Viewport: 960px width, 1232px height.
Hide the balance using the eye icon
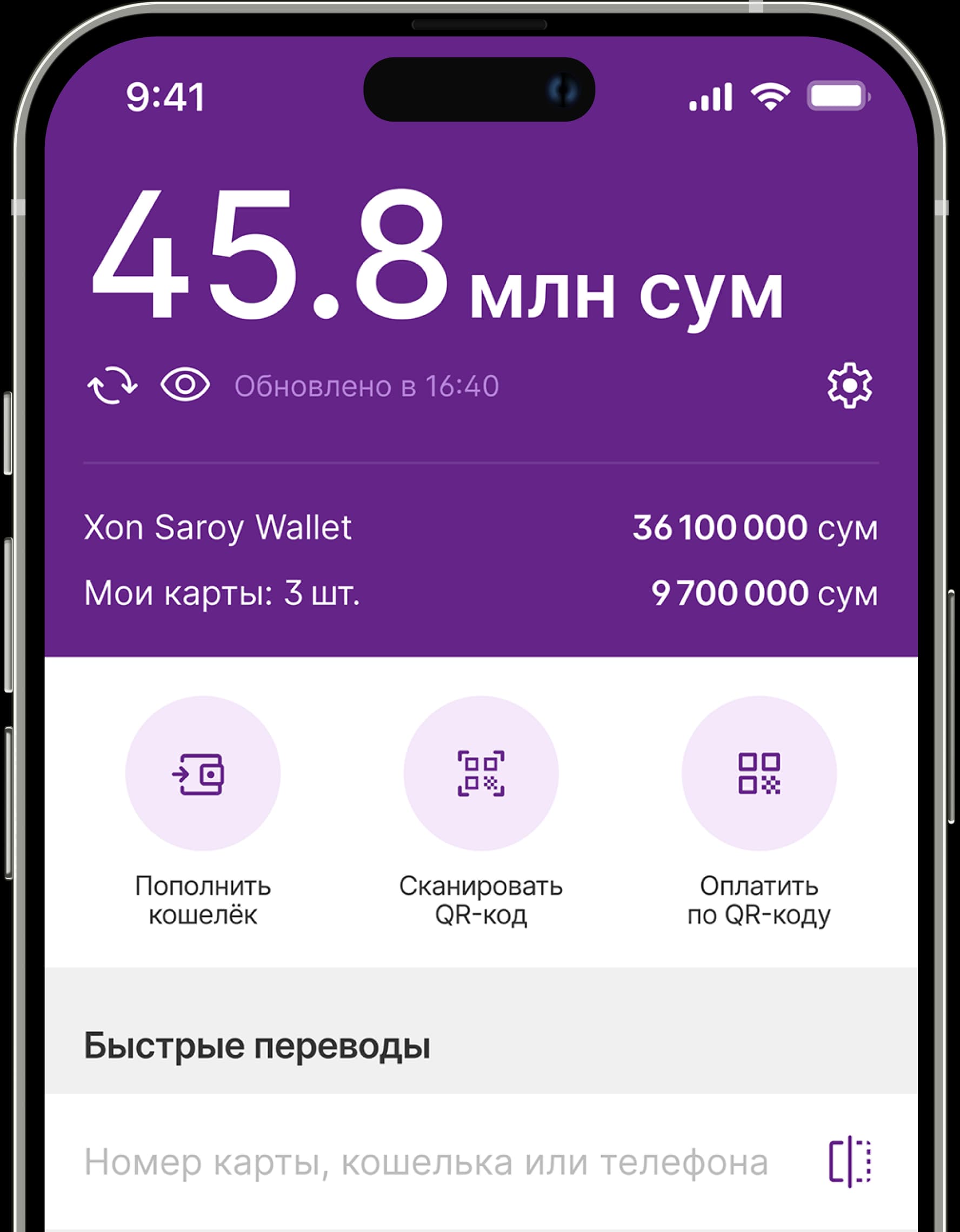click(x=185, y=385)
